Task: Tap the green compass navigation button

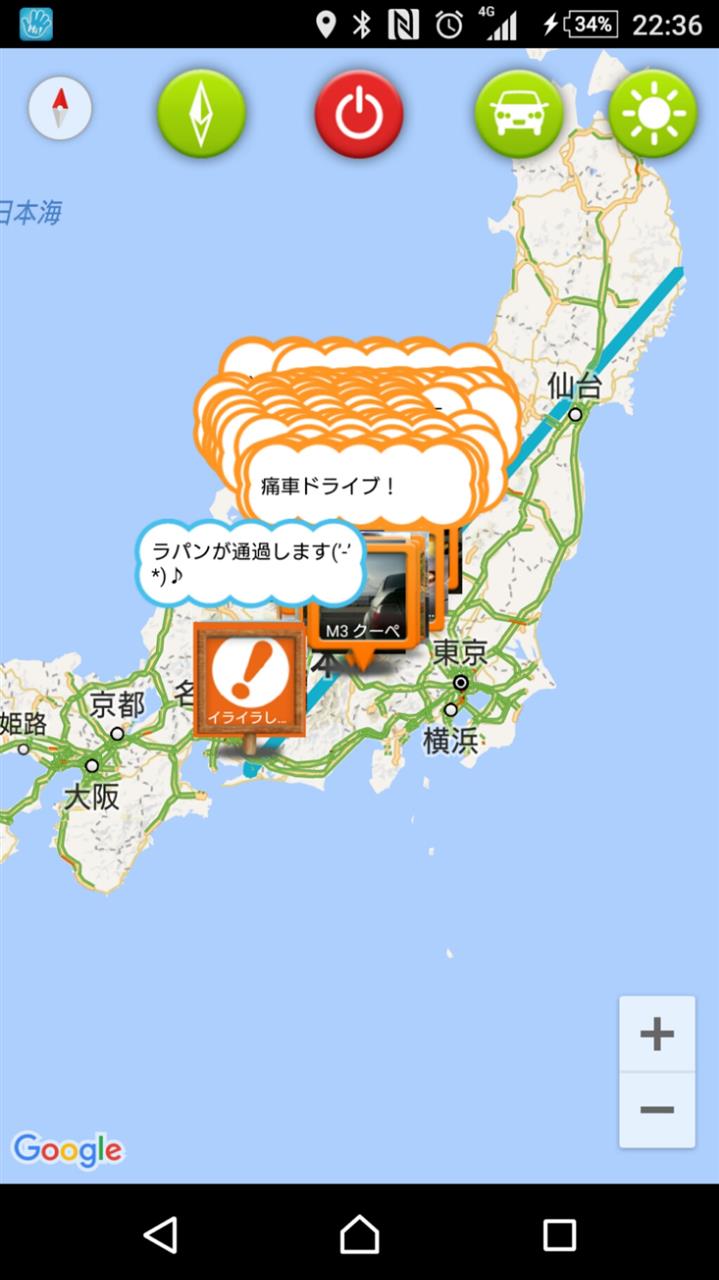Action: click(201, 113)
